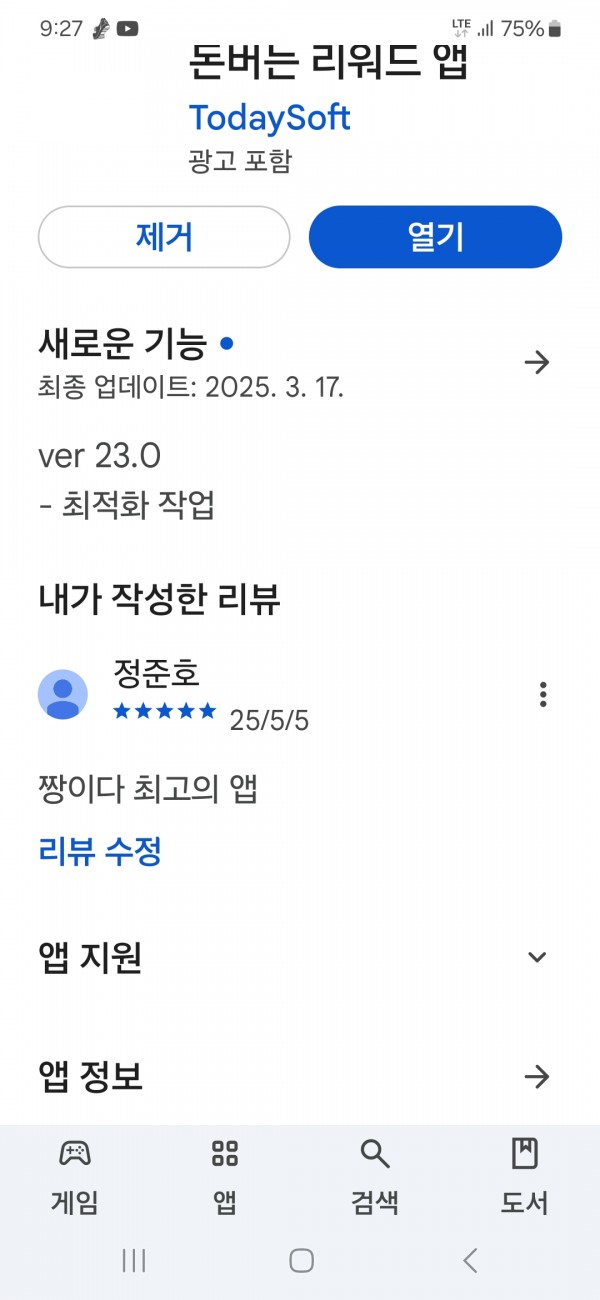
Task: Open the app with 열기 button
Action: pyautogui.click(x=435, y=237)
